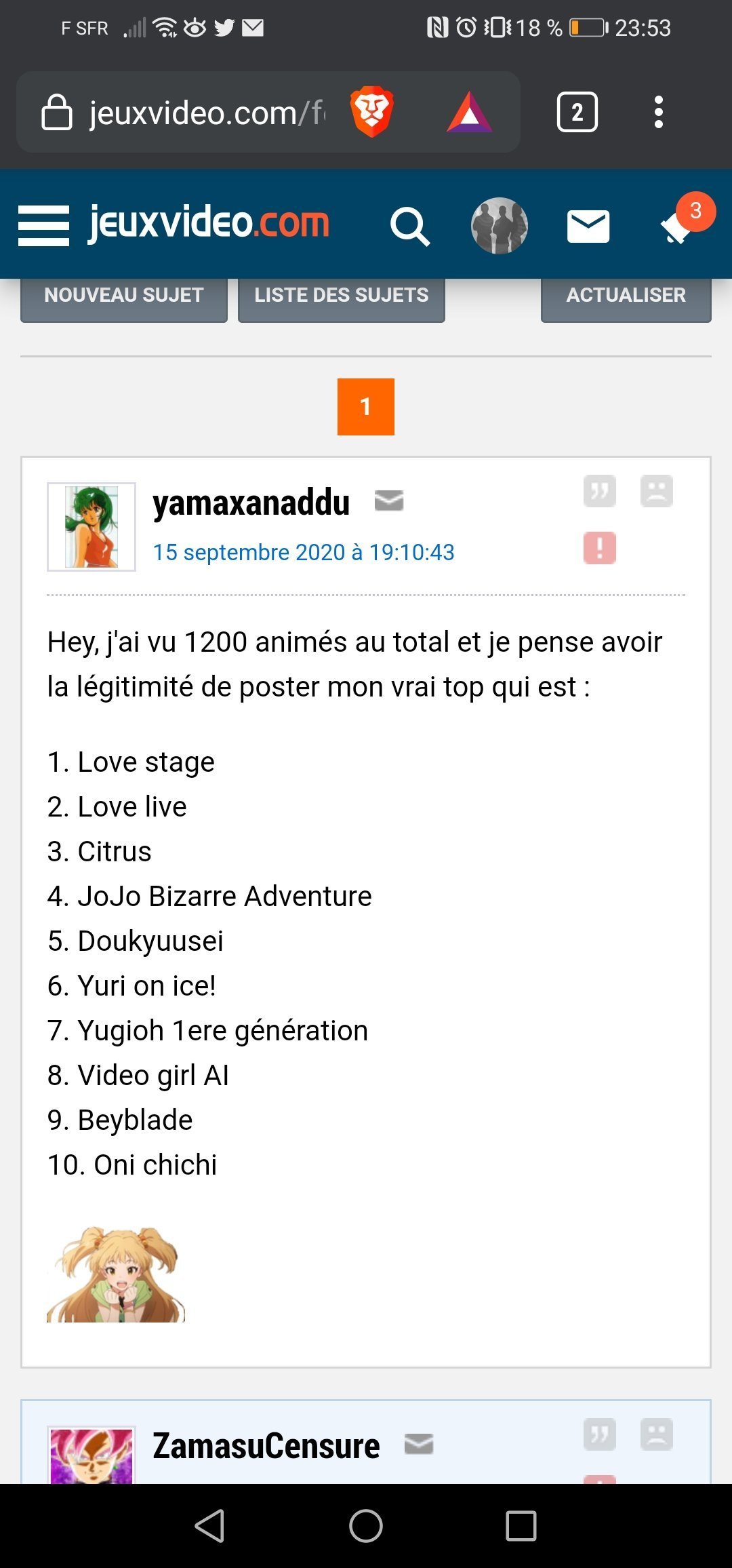The width and height of the screenshot is (732, 1568).
Task: Open private messages envelope in the header
Action: (588, 227)
